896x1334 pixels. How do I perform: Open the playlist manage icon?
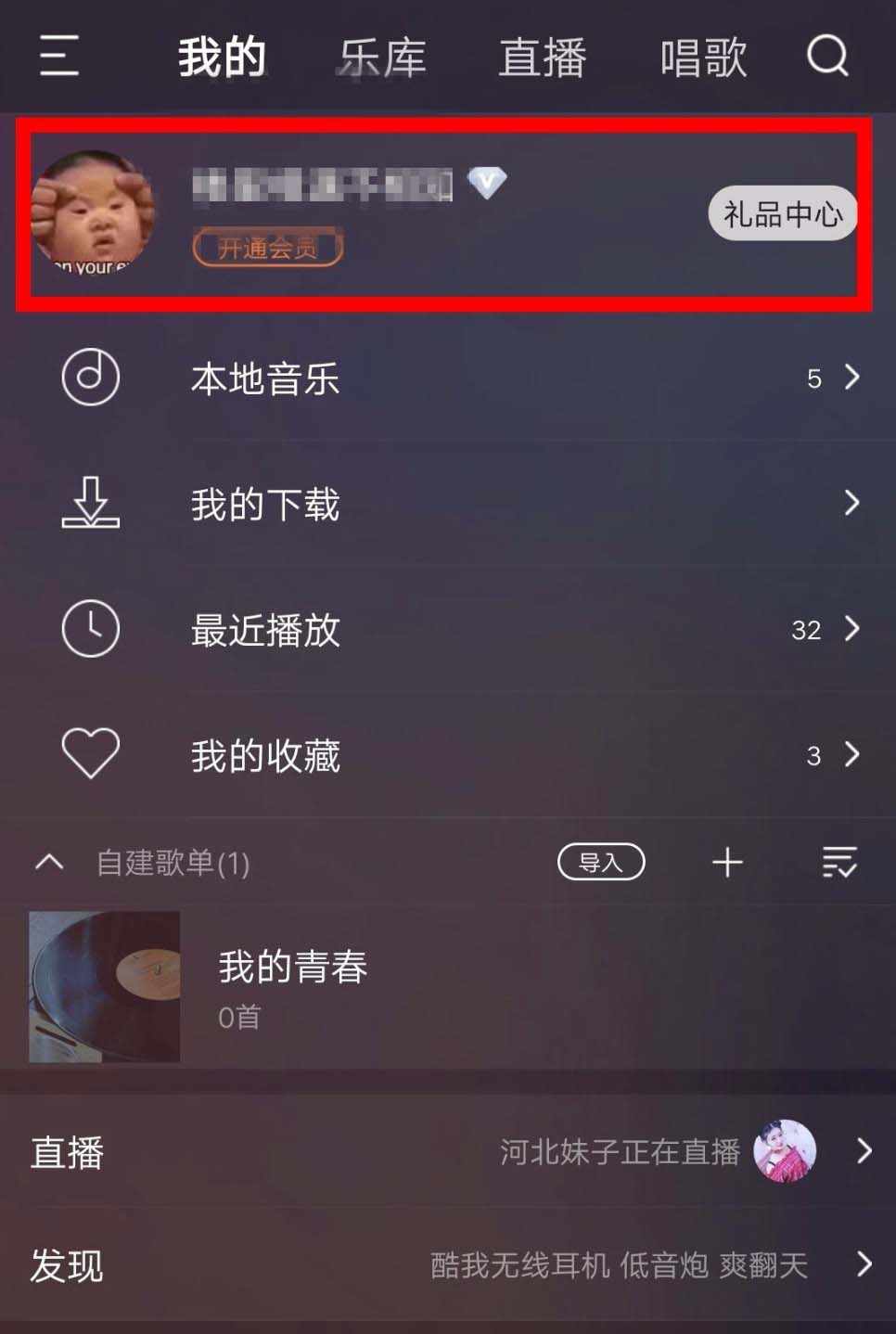pyautogui.click(x=839, y=863)
